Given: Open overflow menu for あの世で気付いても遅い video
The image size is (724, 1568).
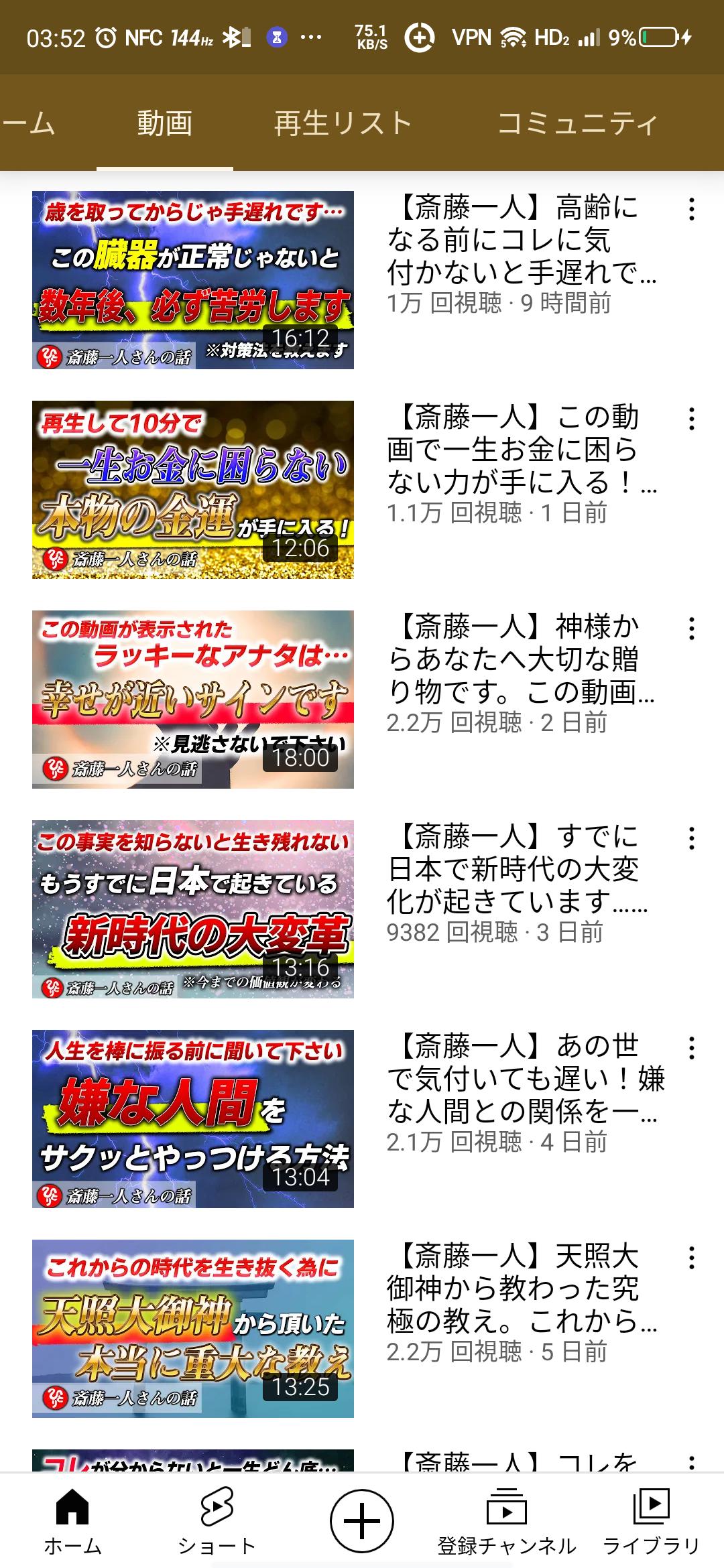Looking at the screenshot, I should coord(691,1048).
